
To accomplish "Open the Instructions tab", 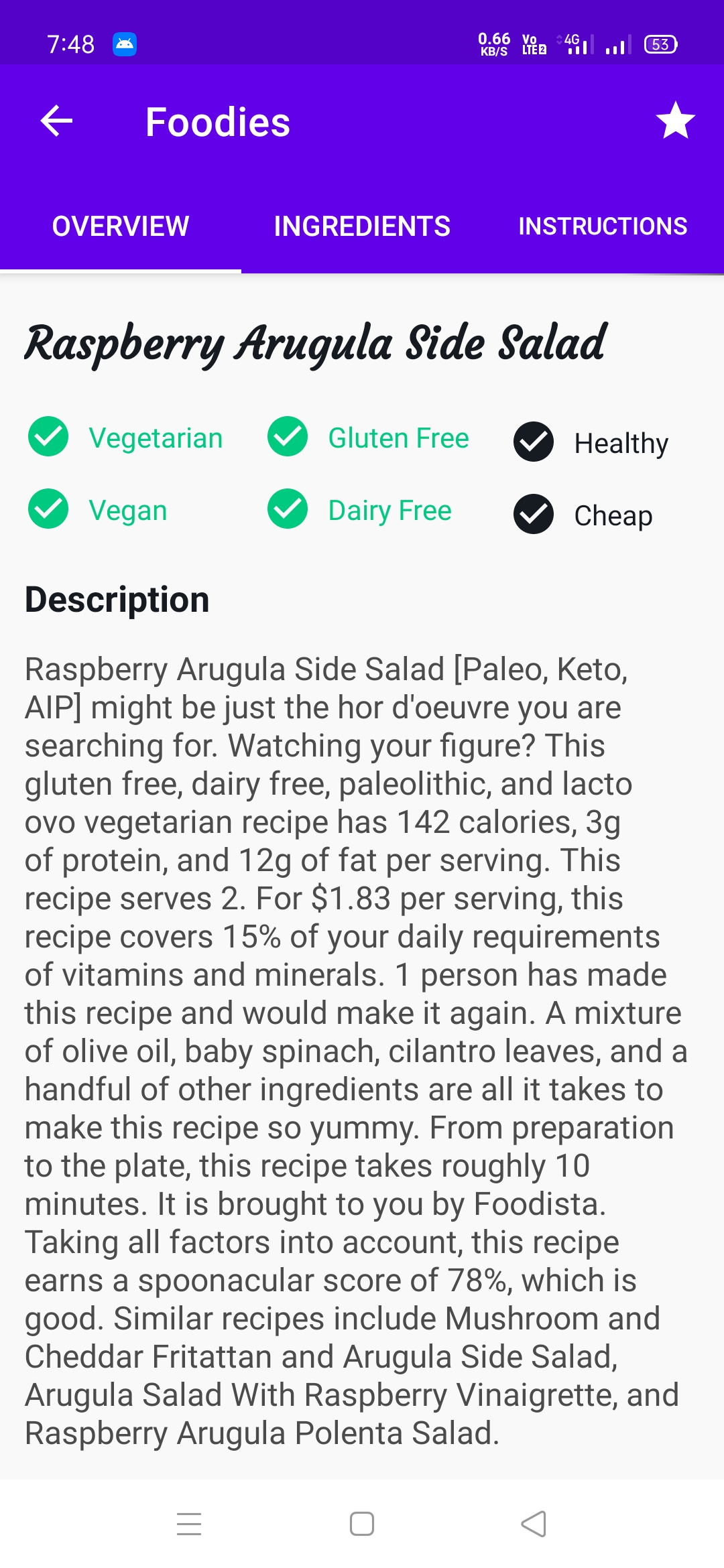I will [603, 226].
